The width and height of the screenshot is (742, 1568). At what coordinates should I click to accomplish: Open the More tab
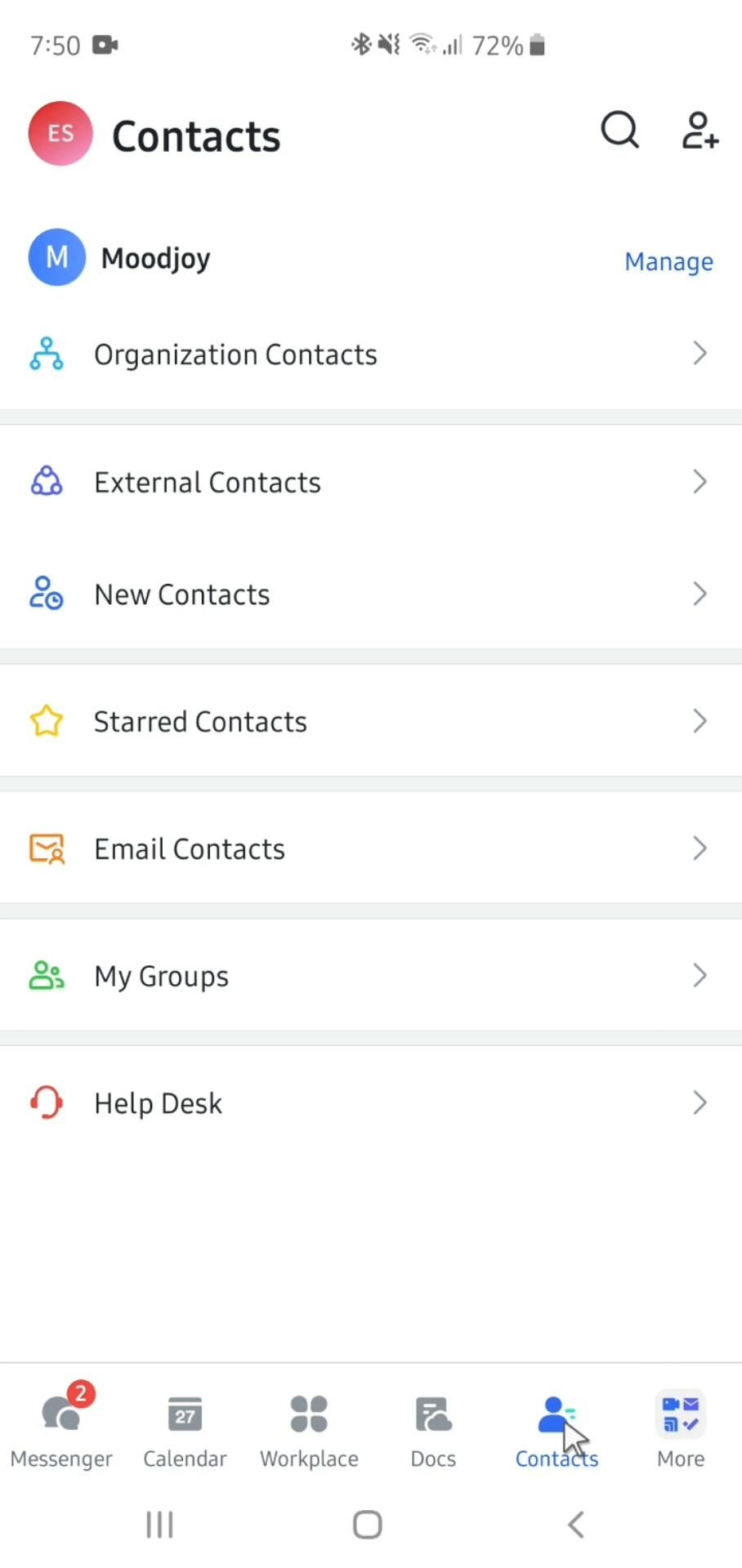click(x=681, y=1431)
